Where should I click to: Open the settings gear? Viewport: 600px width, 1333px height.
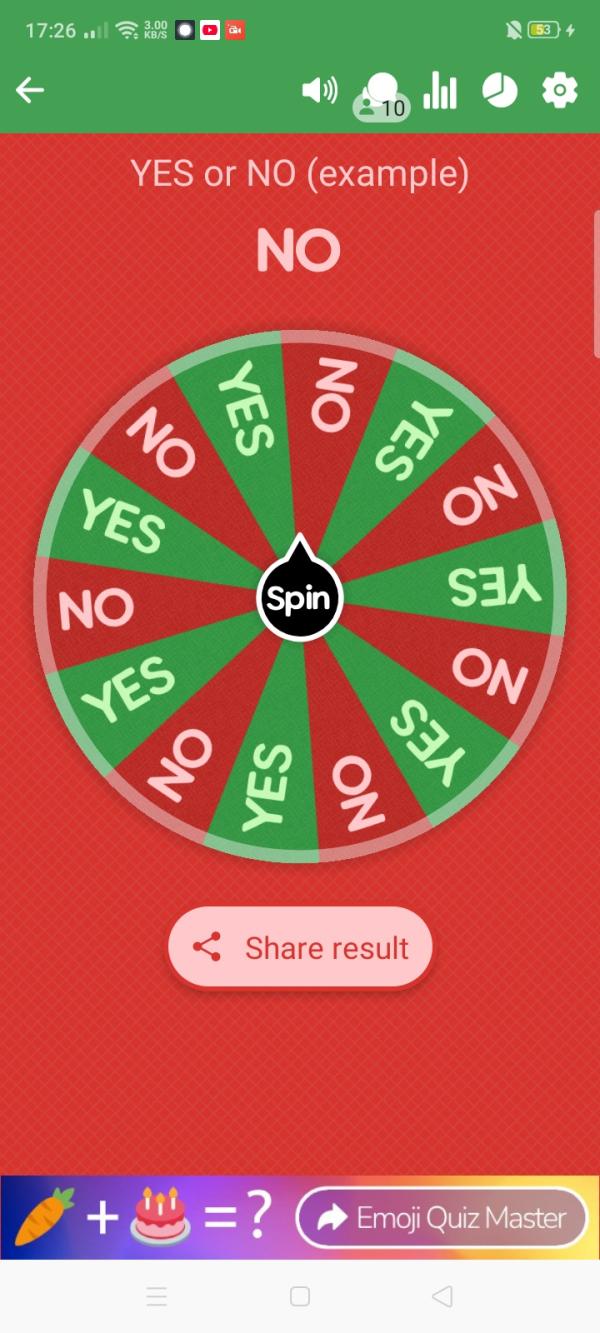coord(559,91)
